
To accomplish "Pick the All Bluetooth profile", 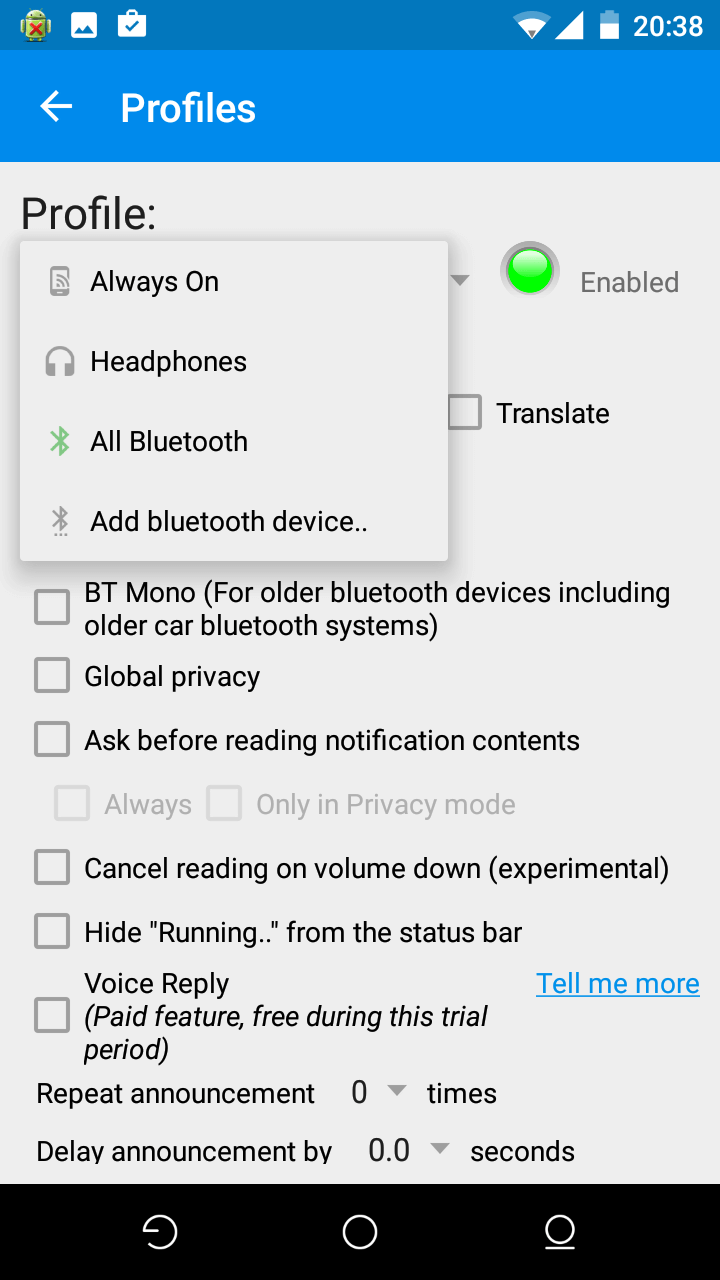I will 234,442.
